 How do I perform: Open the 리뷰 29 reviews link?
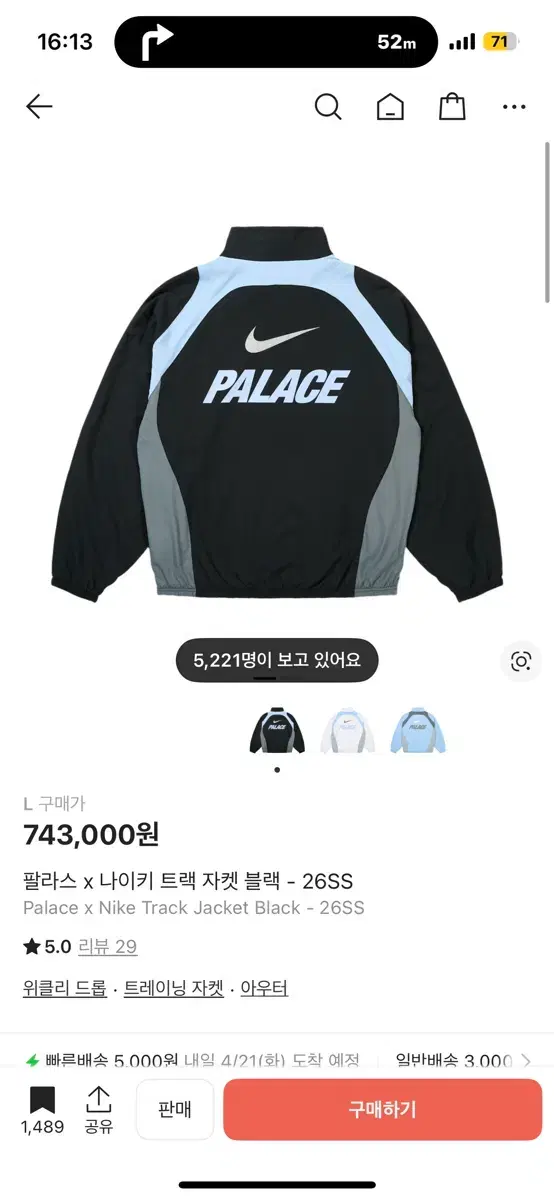point(108,946)
